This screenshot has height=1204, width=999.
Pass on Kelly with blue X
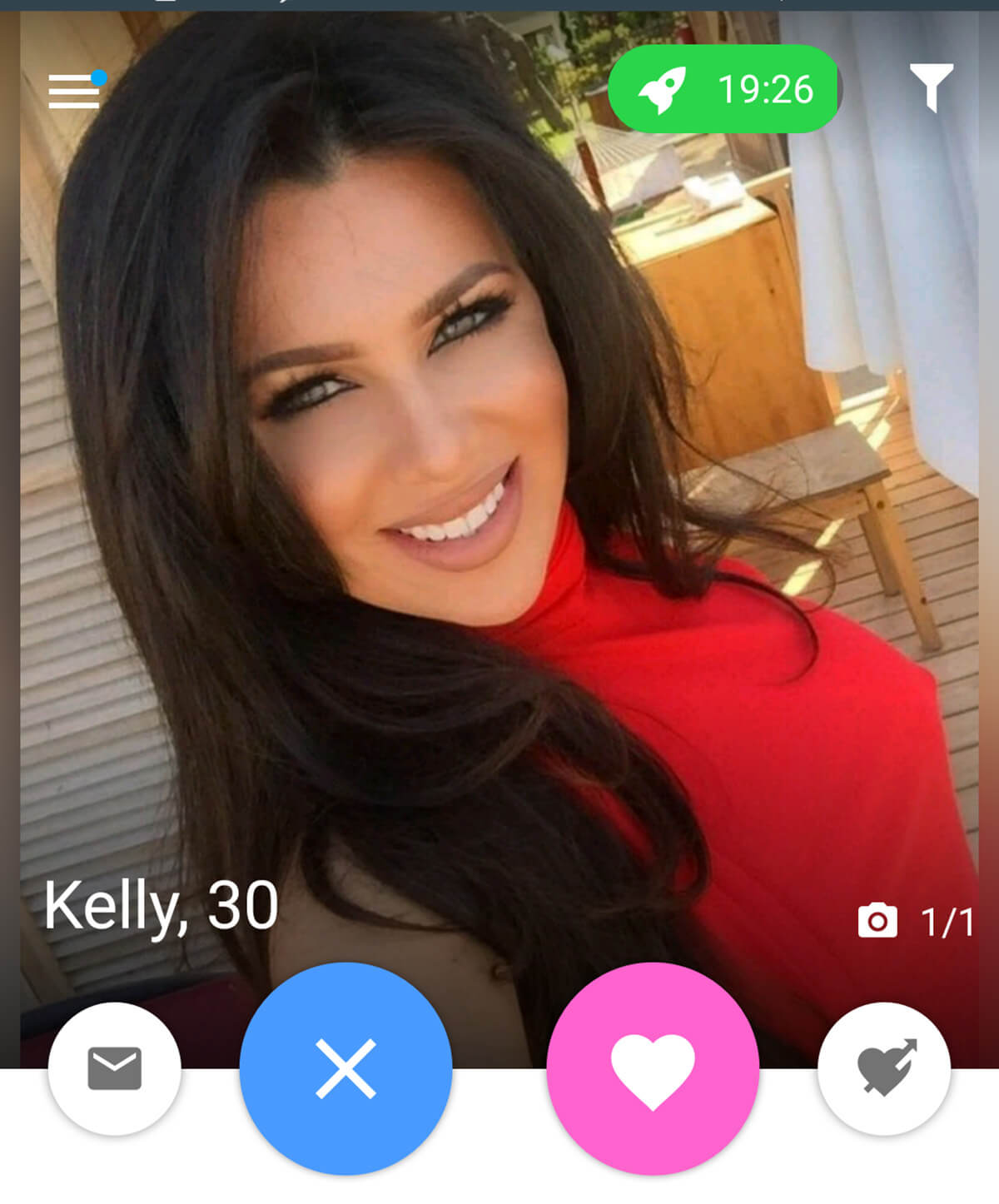(x=345, y=1068)
